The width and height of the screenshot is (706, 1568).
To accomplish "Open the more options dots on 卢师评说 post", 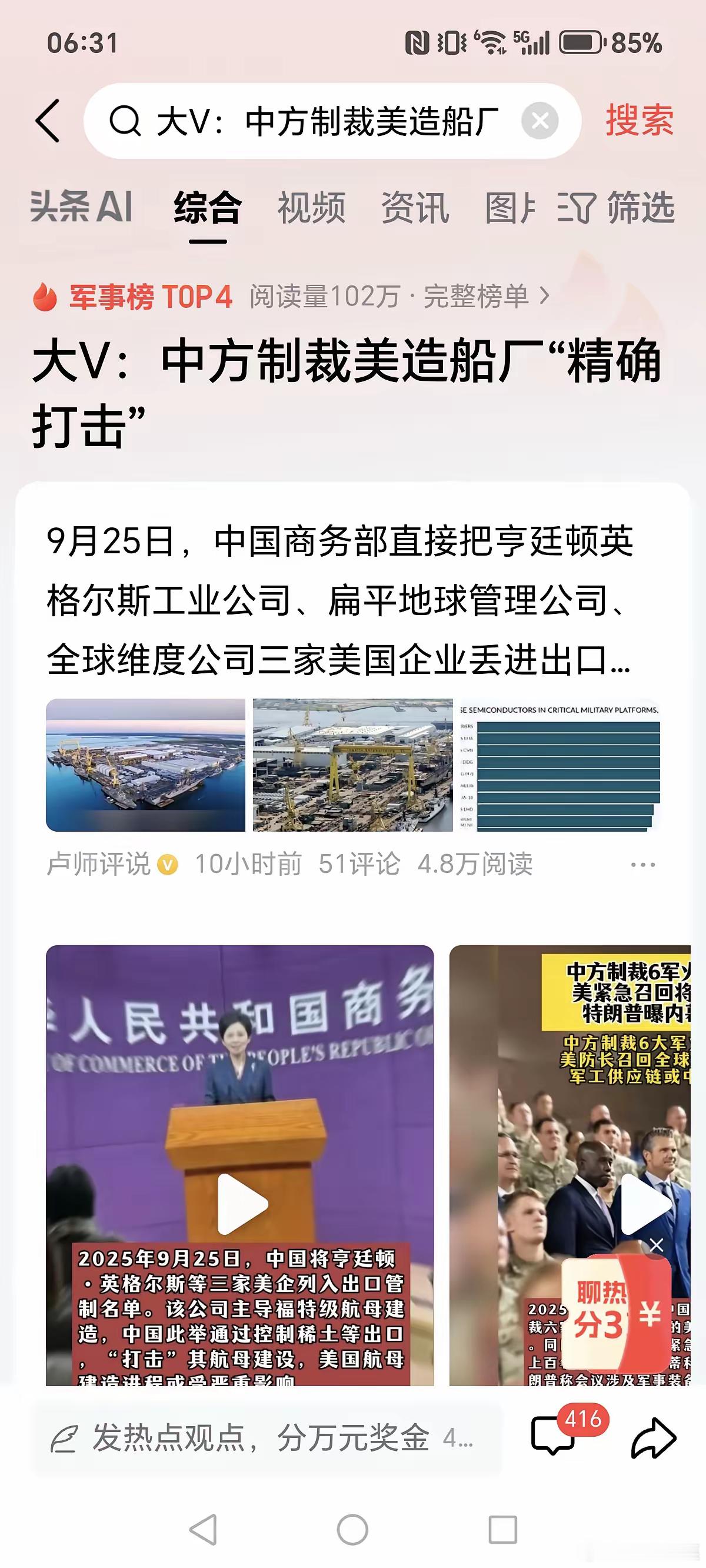I will (642, 865).
